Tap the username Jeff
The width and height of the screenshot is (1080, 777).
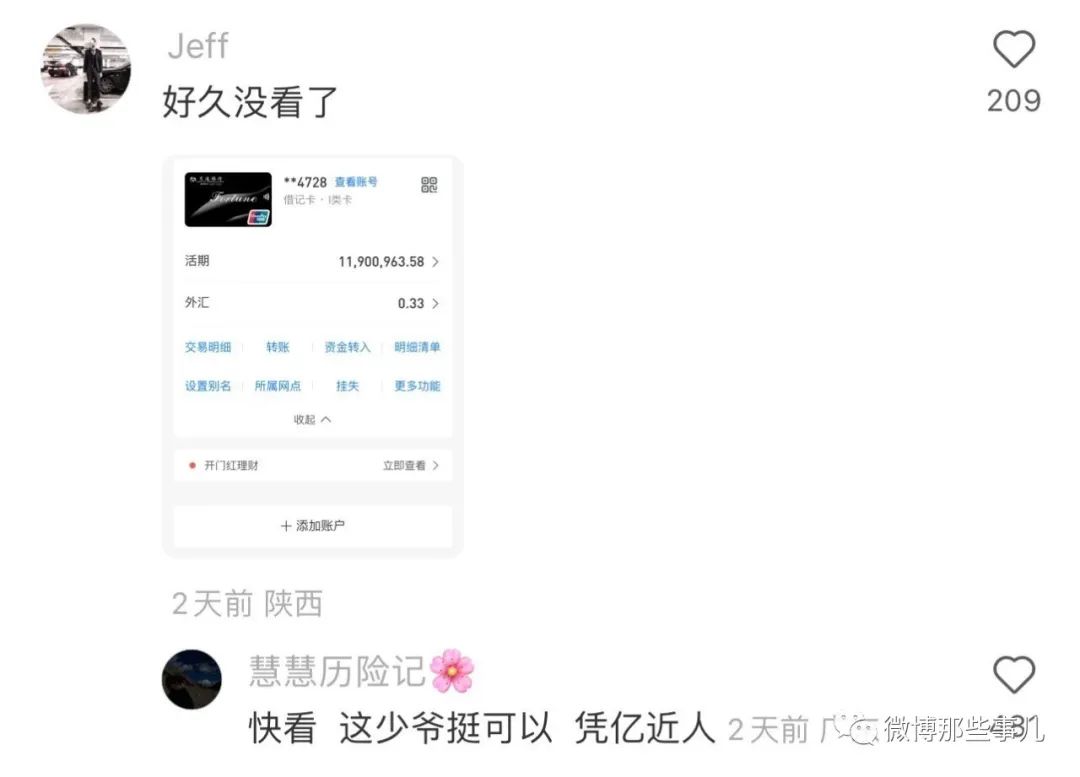click(197, 46)
